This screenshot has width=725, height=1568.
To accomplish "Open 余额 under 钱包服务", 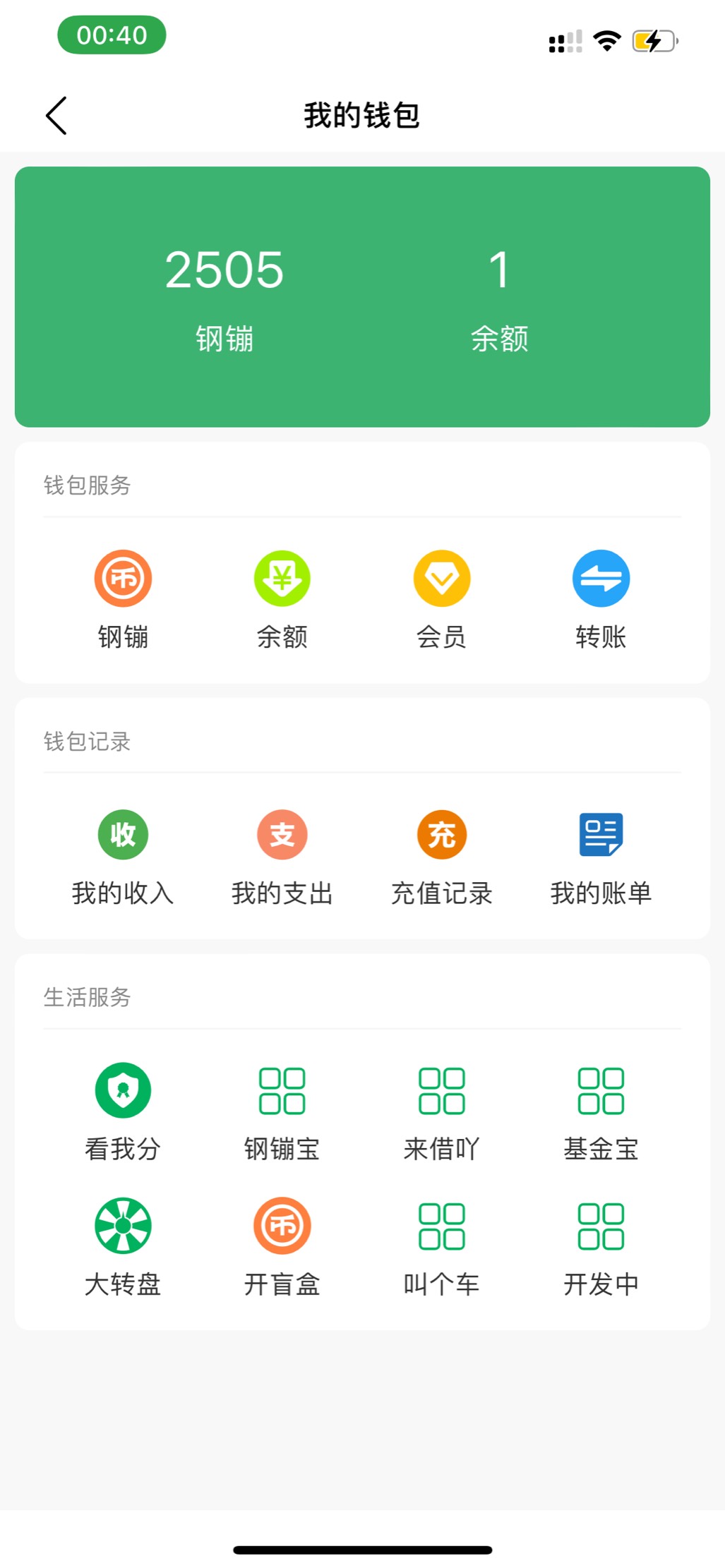I will [x=282, y=599].
